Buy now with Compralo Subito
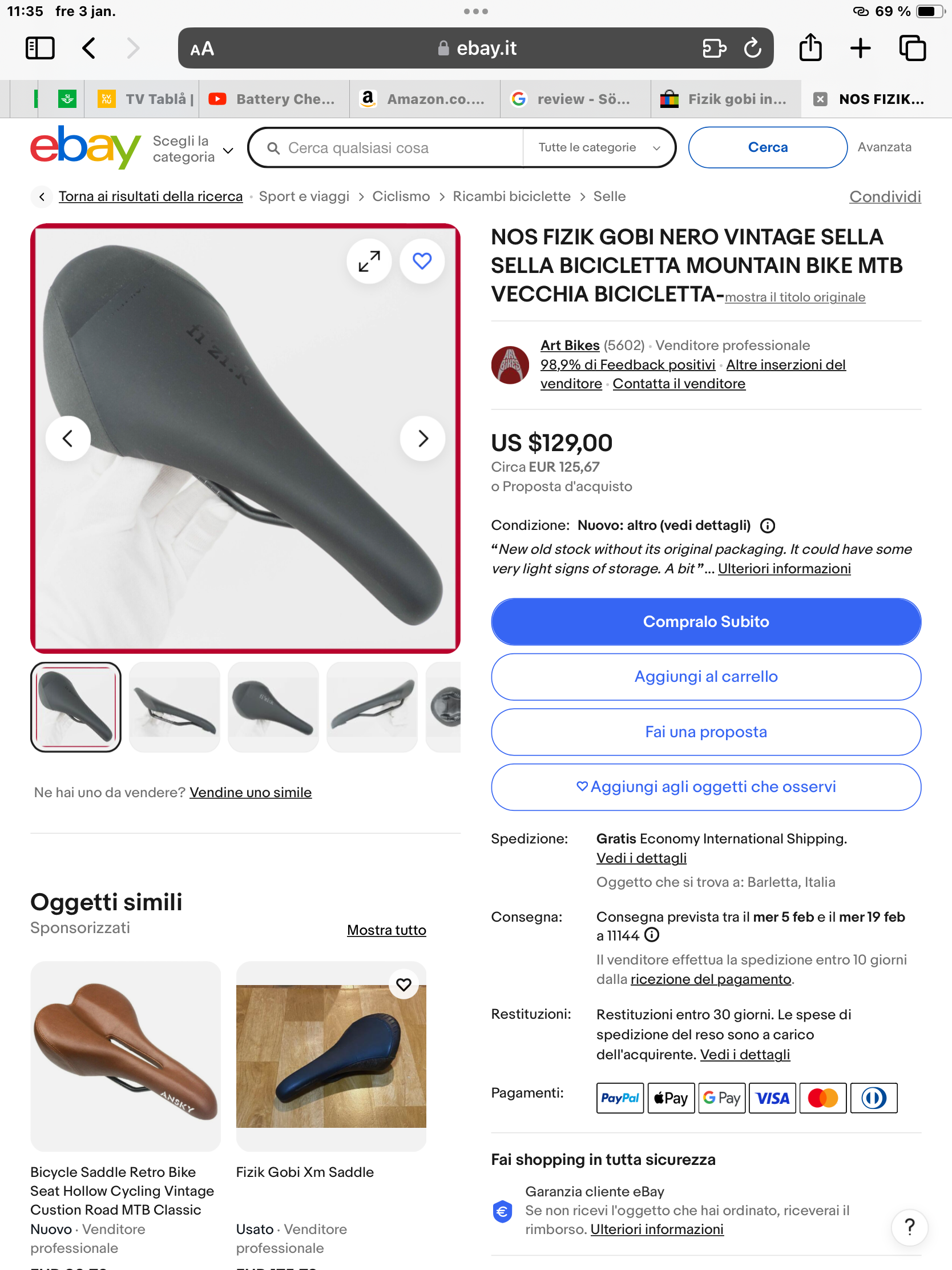 tap(706, 622)
